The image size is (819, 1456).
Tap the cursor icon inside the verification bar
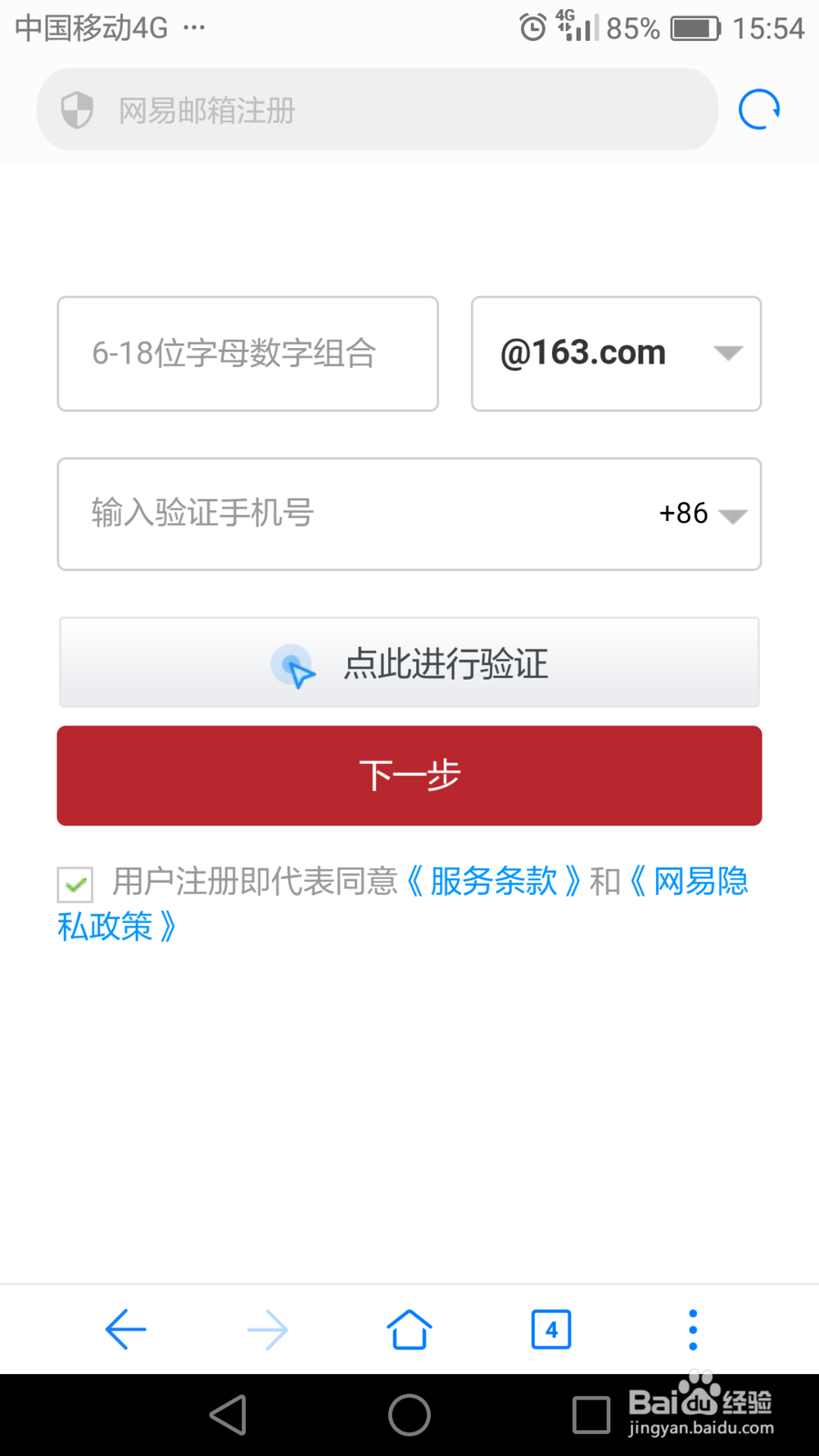pos(292,665)
